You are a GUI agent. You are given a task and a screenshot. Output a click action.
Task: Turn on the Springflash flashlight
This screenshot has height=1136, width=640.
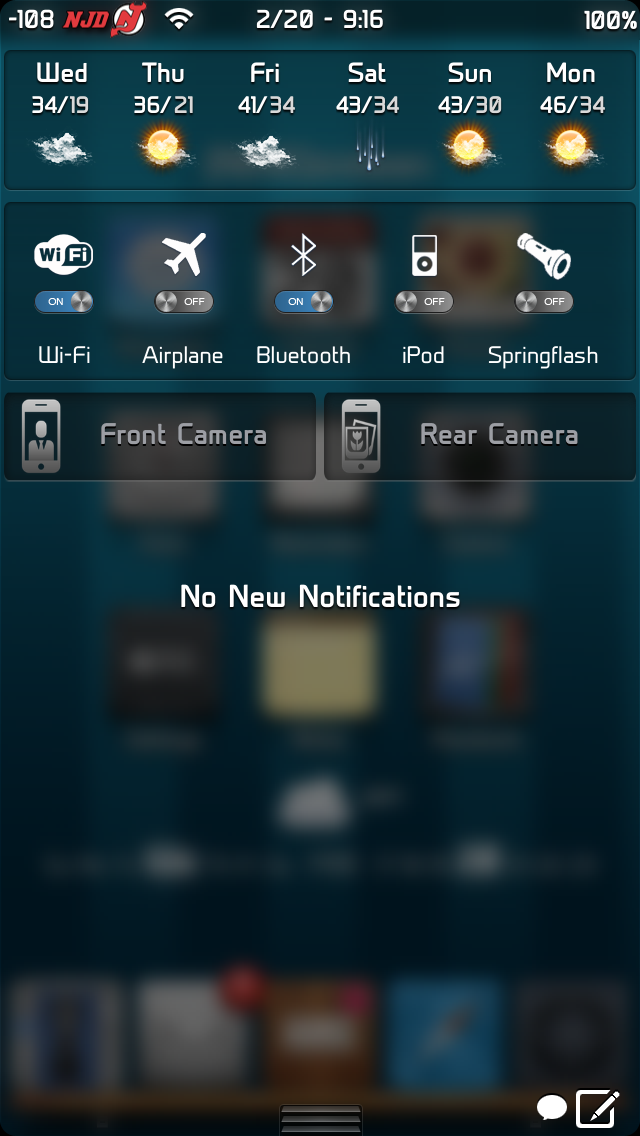(544, 301)
